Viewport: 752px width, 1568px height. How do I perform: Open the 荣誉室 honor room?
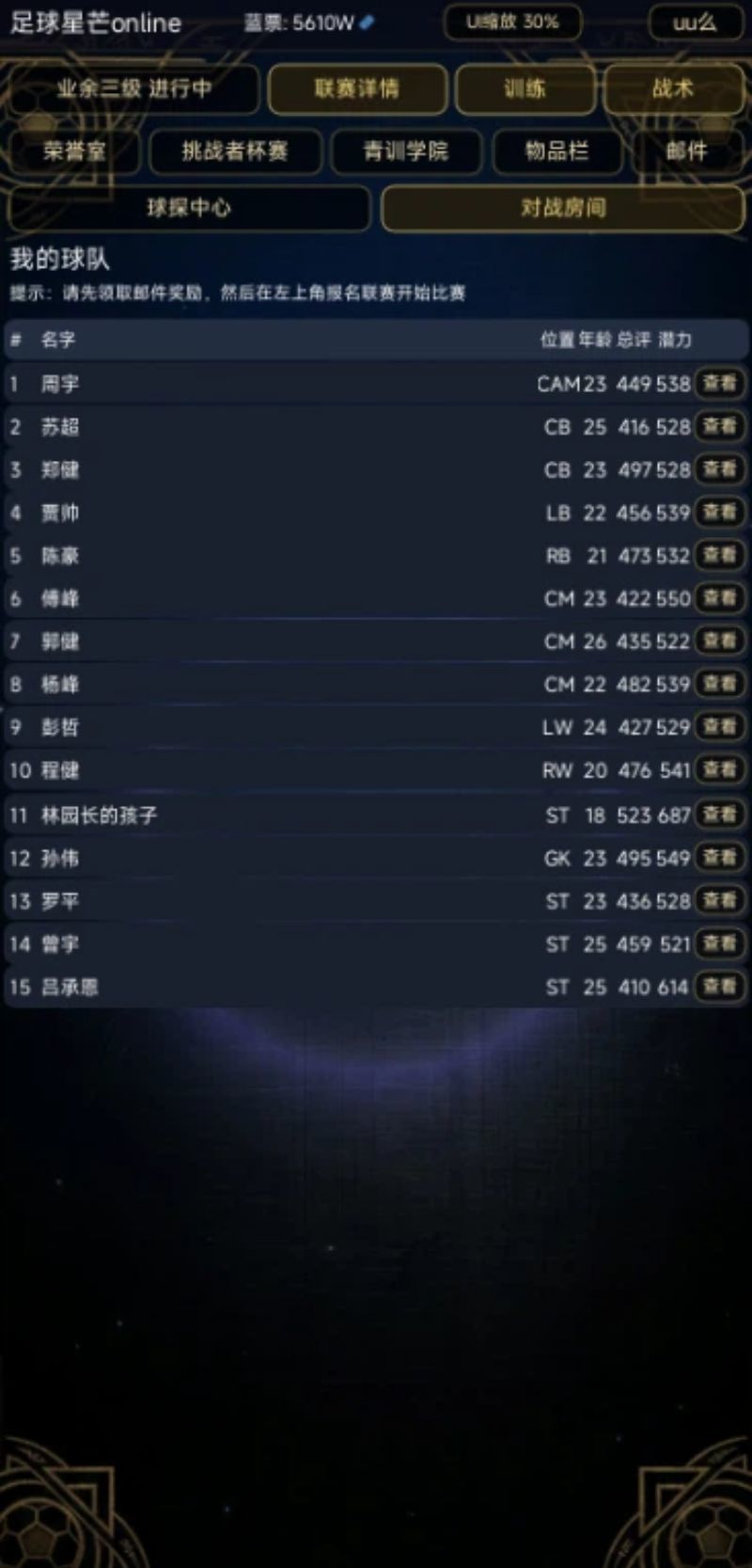pos(74,150)
